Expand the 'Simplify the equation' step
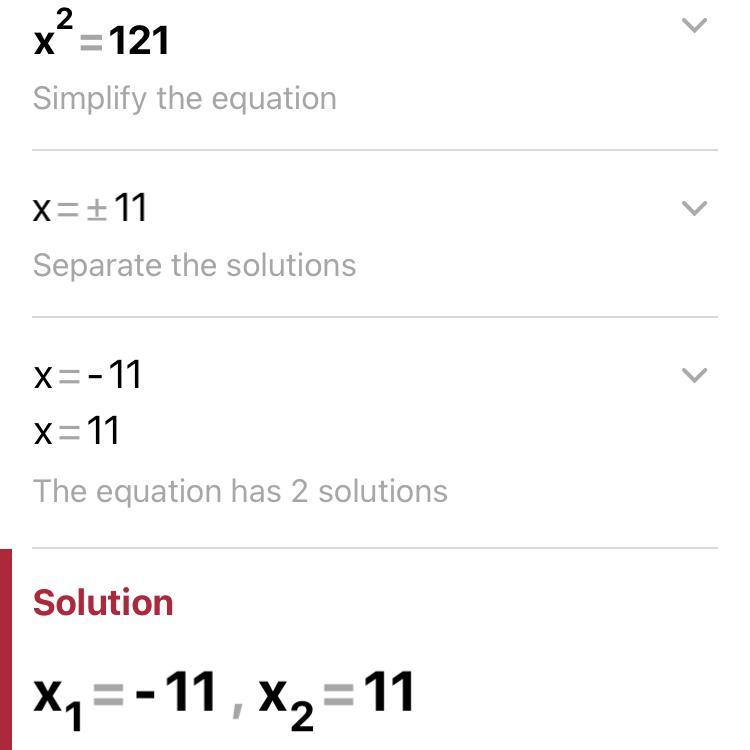The image size is (750, 750). 694,26
